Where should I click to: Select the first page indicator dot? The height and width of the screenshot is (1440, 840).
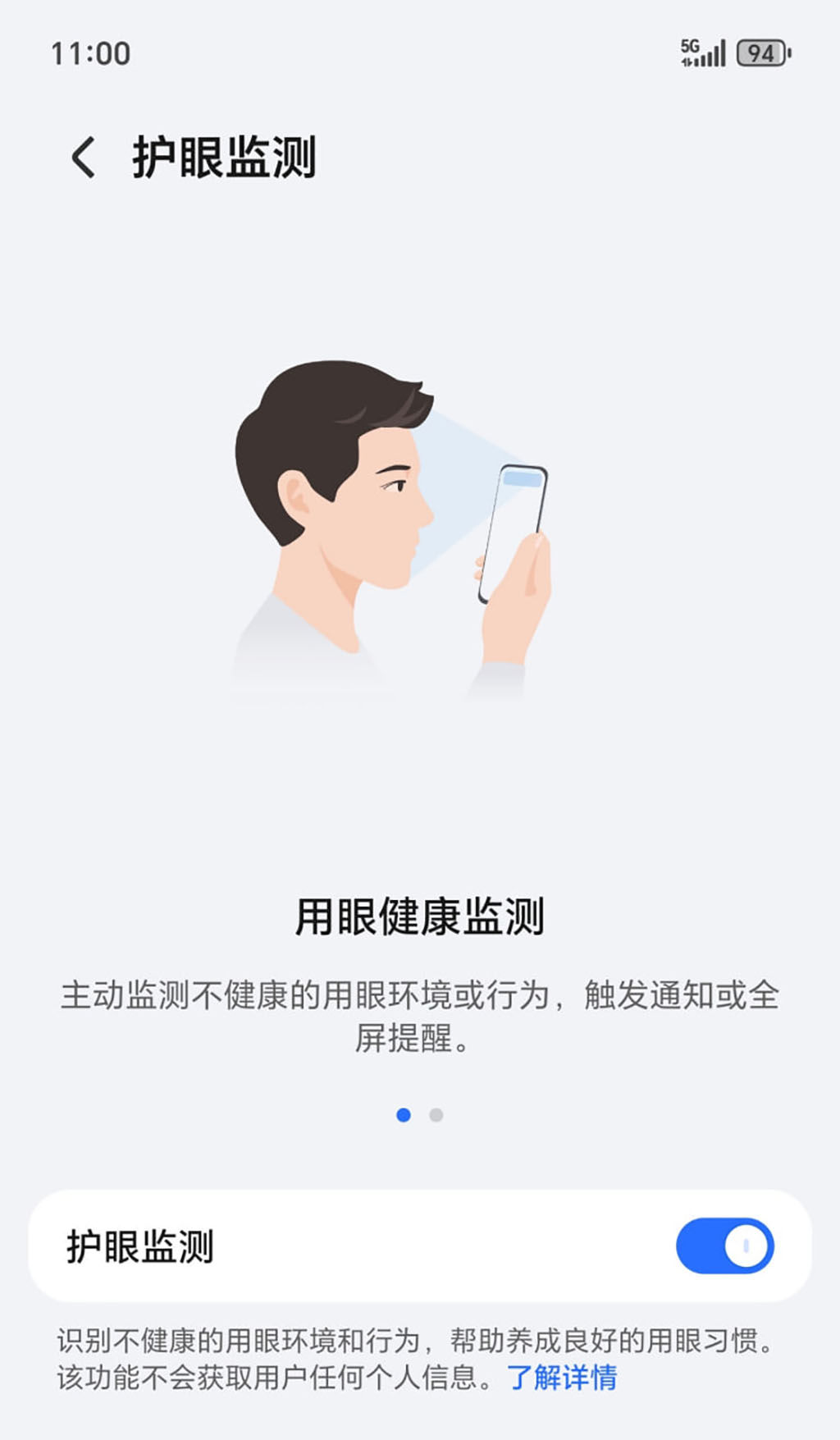click(x=404, y=1116)
